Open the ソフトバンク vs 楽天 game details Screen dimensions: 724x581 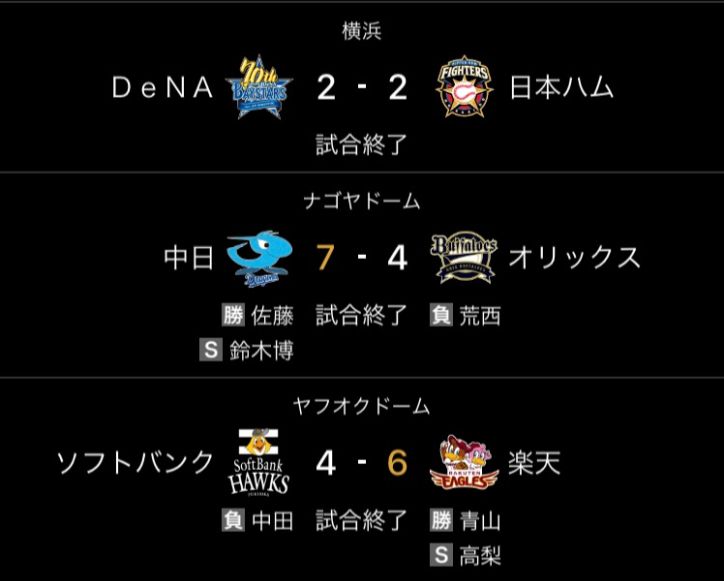pyautogui.click(x=362, y=480)
